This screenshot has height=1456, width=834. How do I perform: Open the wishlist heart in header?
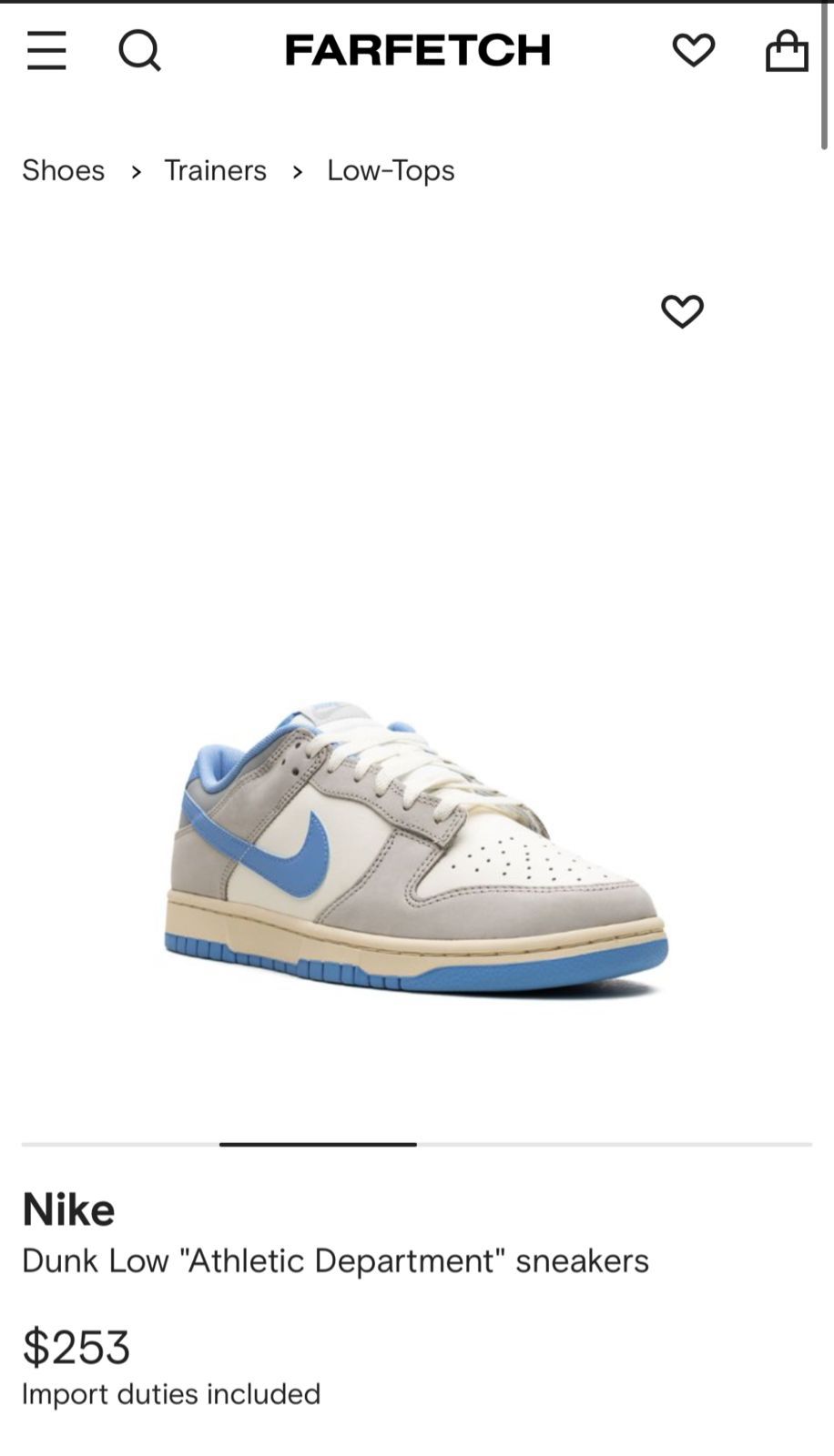click(x=693, y=50)
